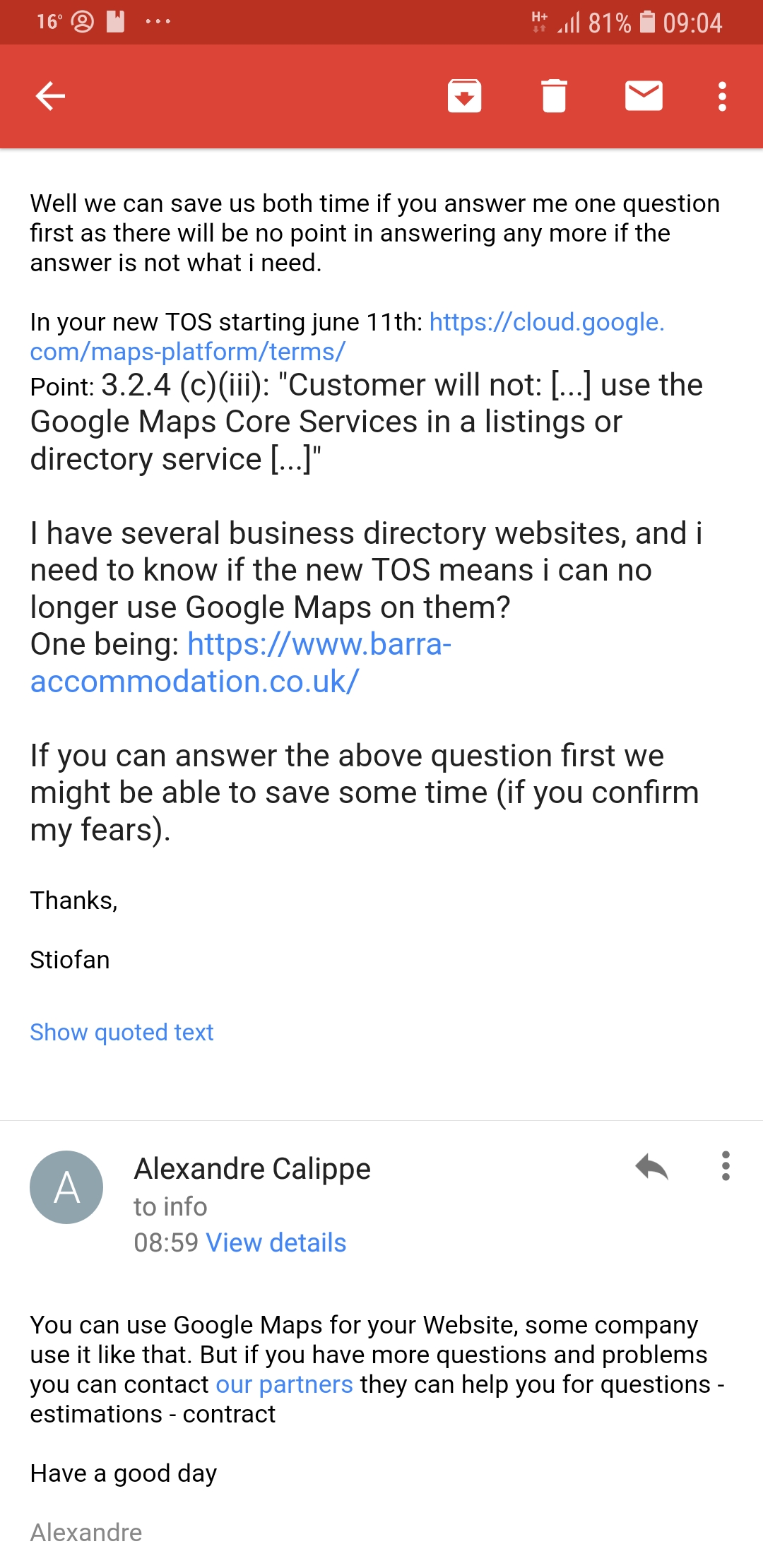
Task: Delete this email with trash icon
Action: 554,96
